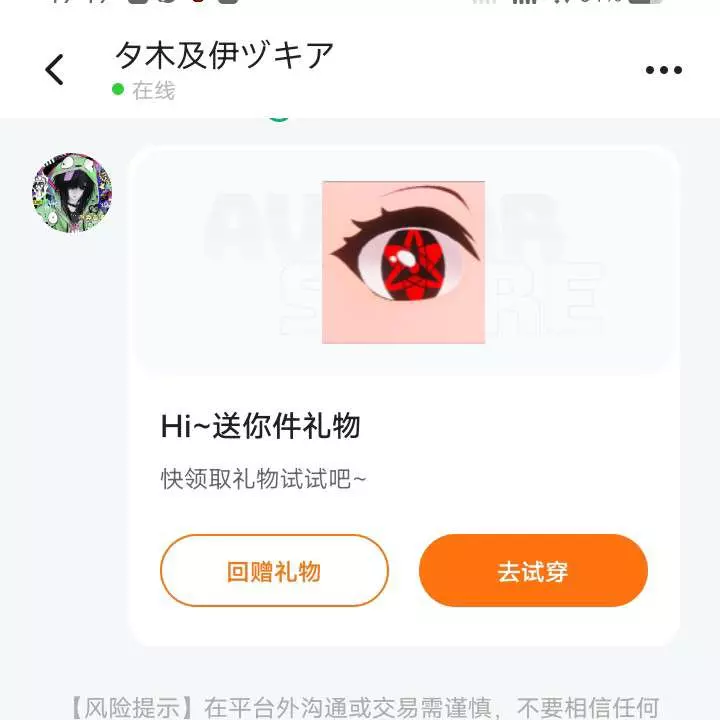The image size is (720, 720).
Task: Tap 回赠礼物 to send a gift back
Action: pyautogui.click(x=274, y=571)
